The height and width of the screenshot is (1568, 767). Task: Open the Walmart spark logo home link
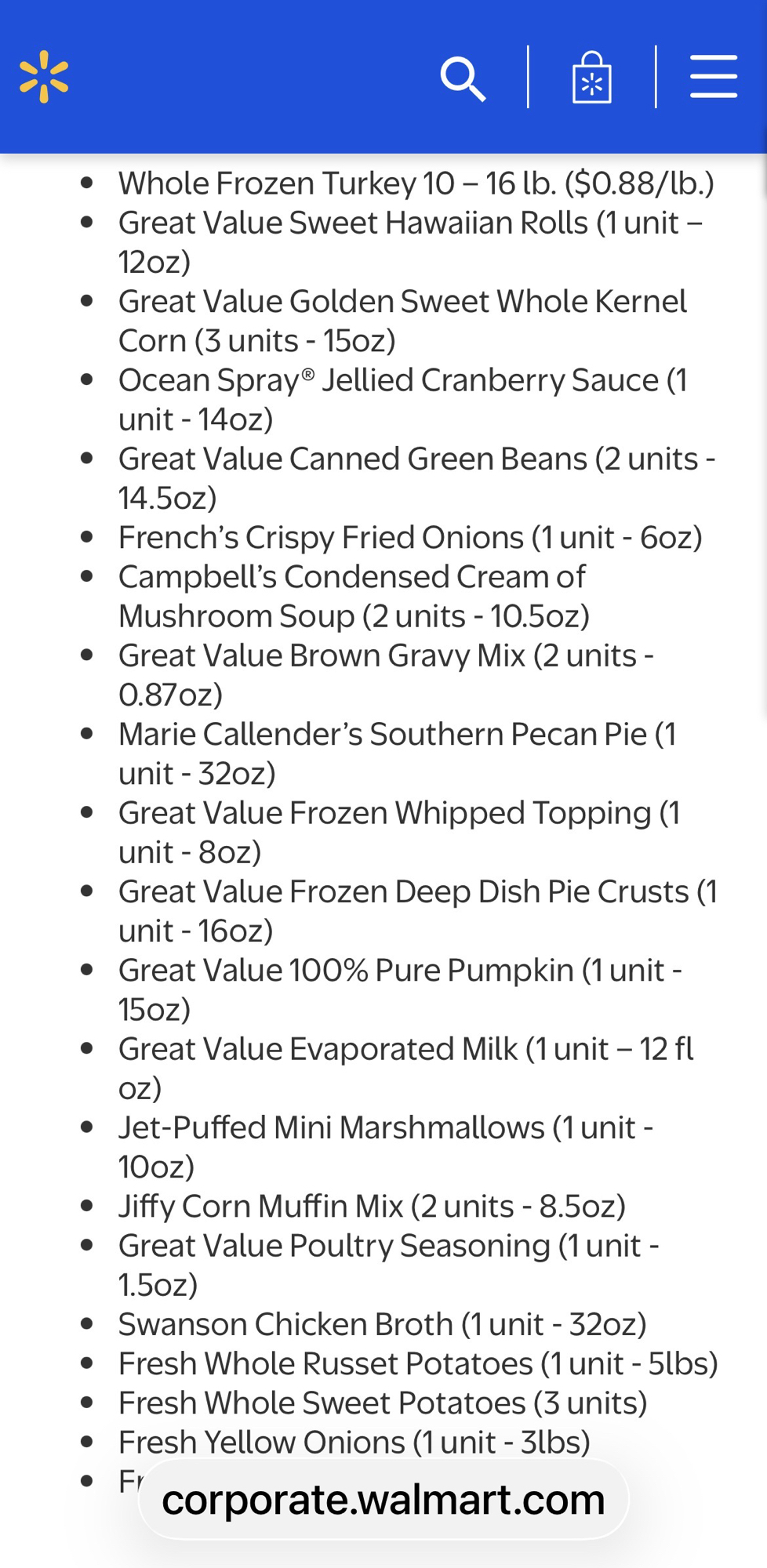click(x=44, y=77)
